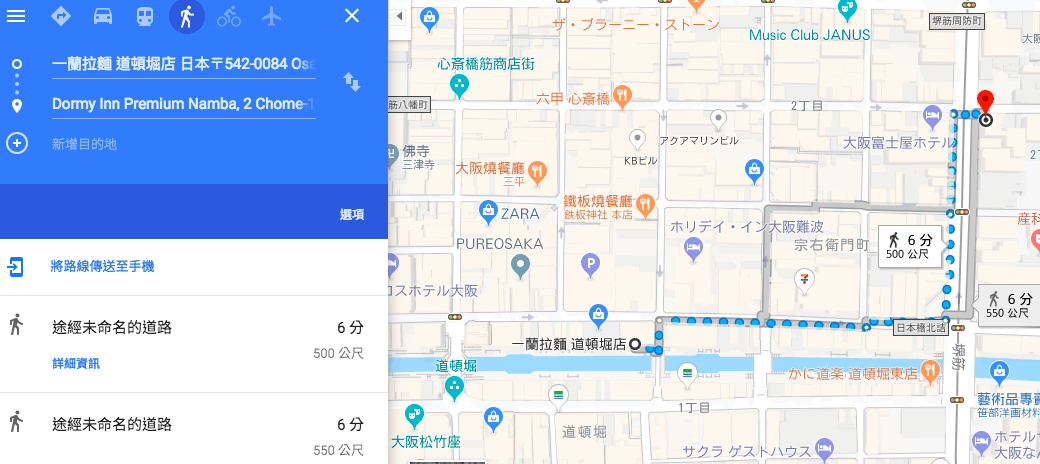
Task: Collapse the side panel arrow
Action: pos(399,17)
